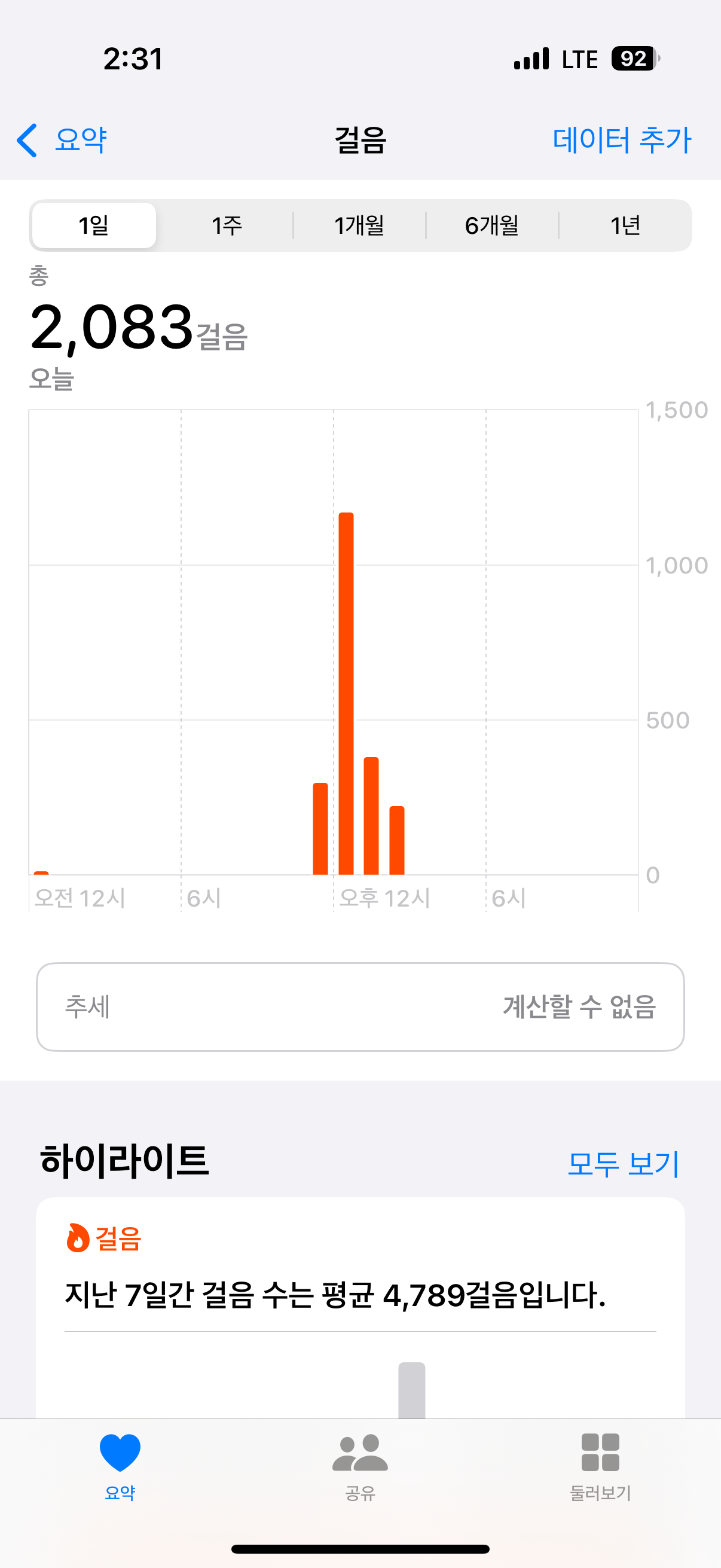Open the 걸음 7-day average highlight card
The height and width of the screenshot is (1568, 721).
click(x=360, y=1297)
